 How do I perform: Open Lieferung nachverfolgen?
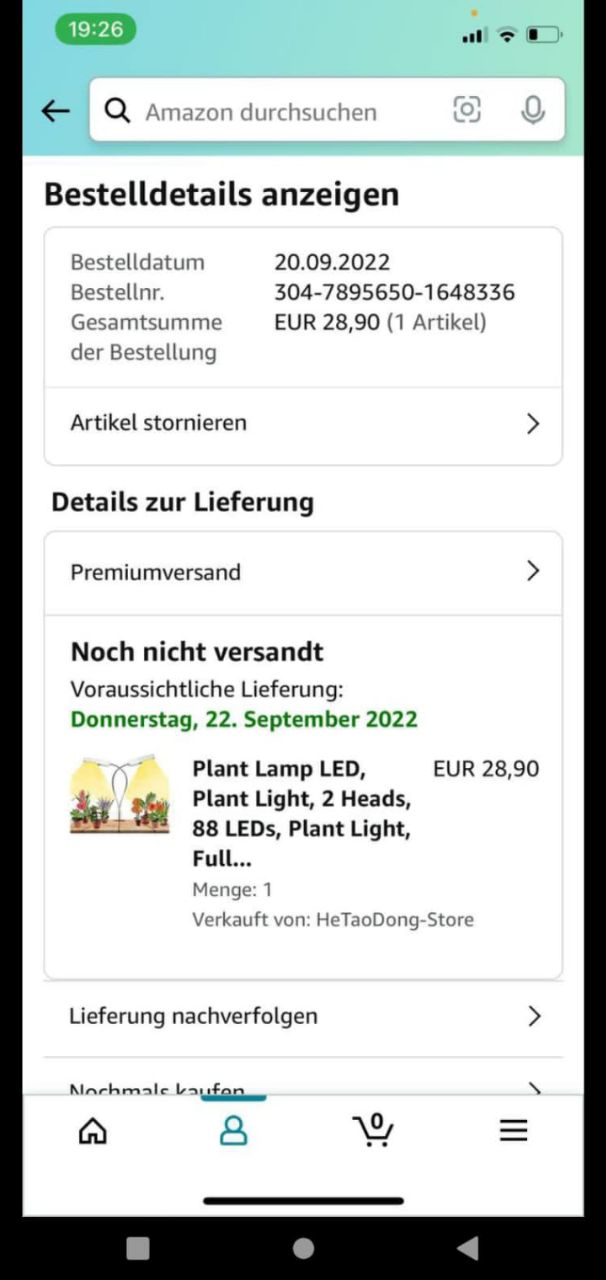click(x=303, y=1016)
